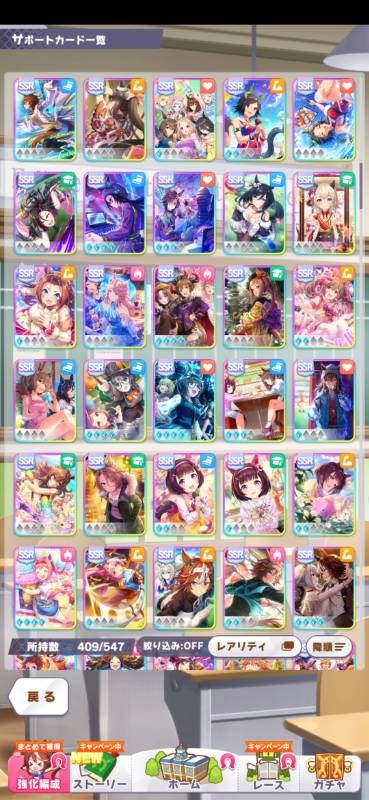The width and height of the screenshot is (369, 800).
Task: Go to the ホーム tab
Action: pyautogui.click(x=185, y=772)
